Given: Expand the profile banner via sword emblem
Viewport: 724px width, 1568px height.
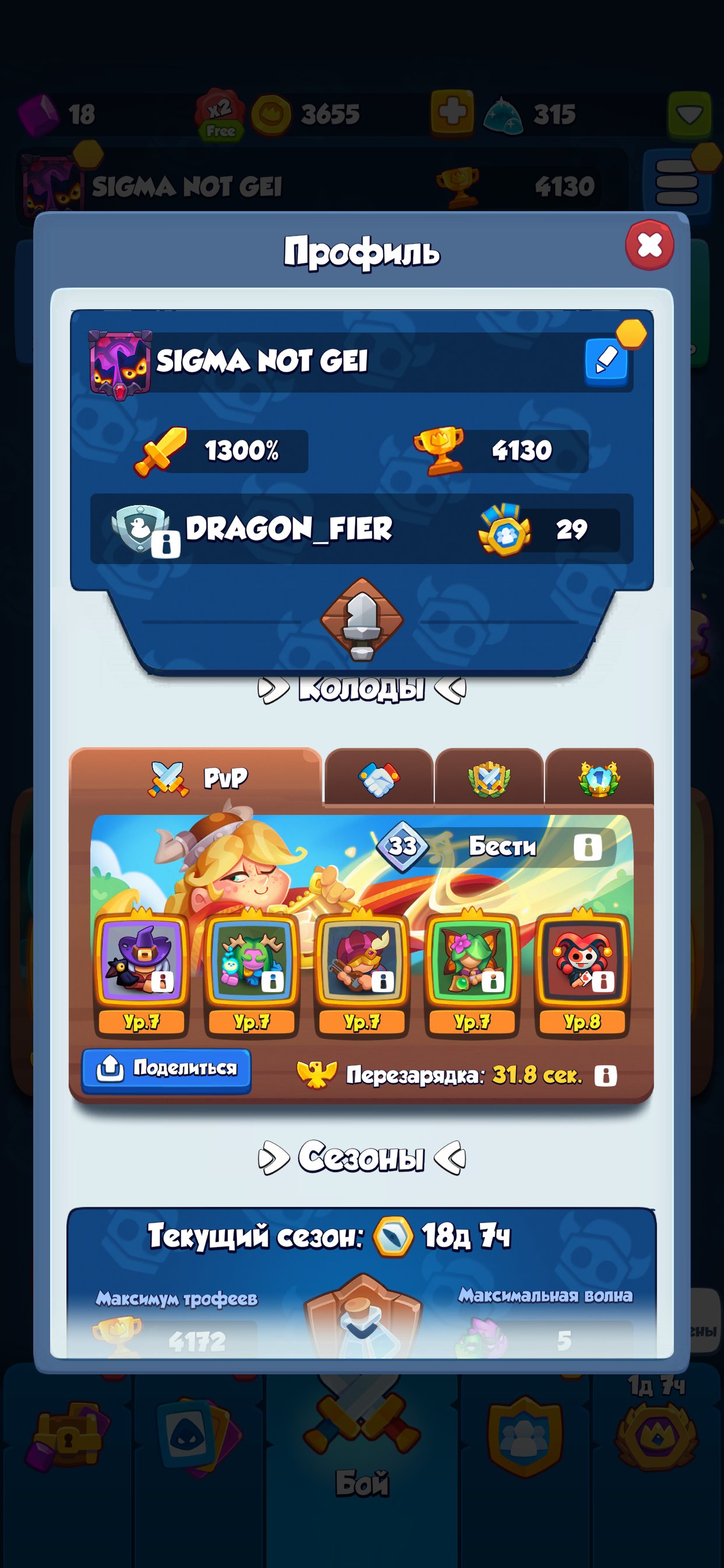Looking at the screenshot, I should click(362, 620).
